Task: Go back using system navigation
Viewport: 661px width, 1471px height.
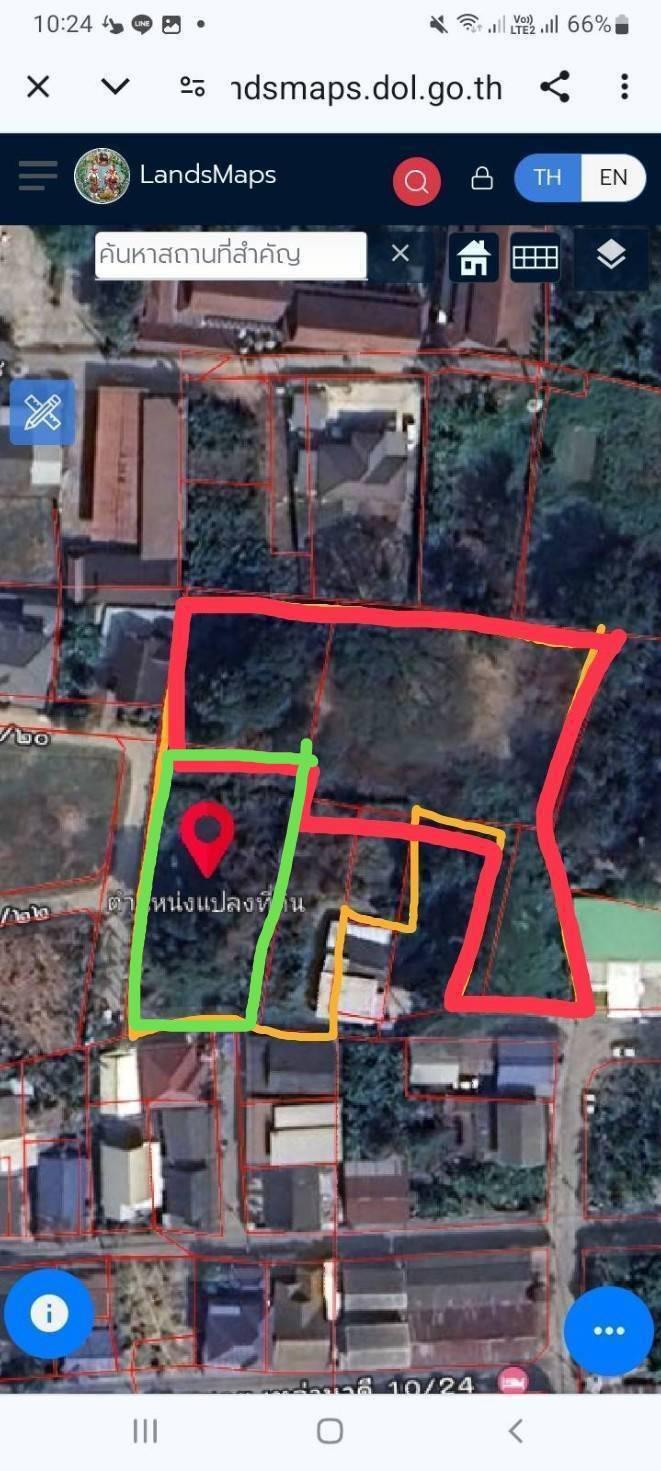Action: (x=515, y=1431)
